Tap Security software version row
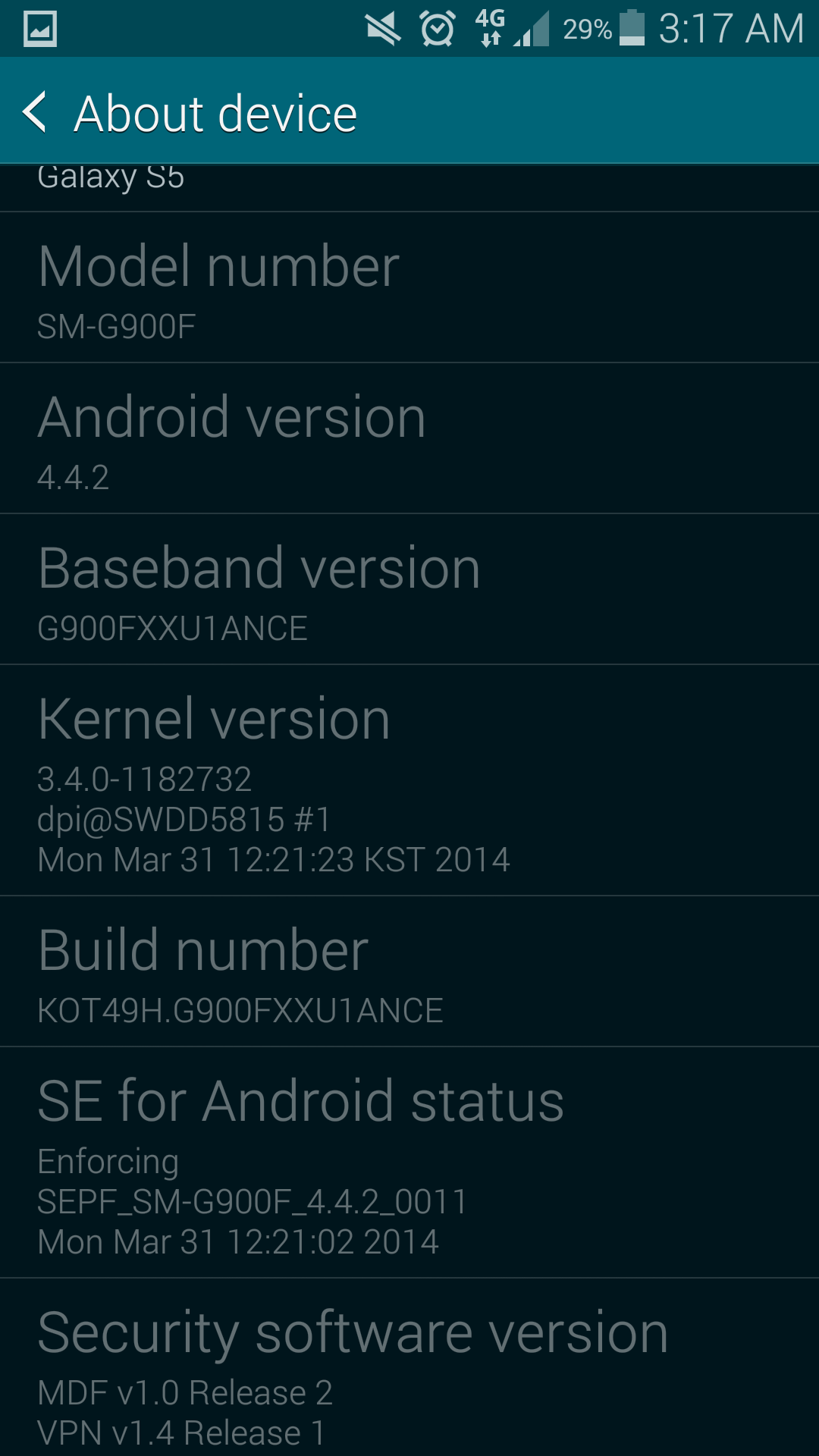Screen dimensions: 819x1456 409,1367
